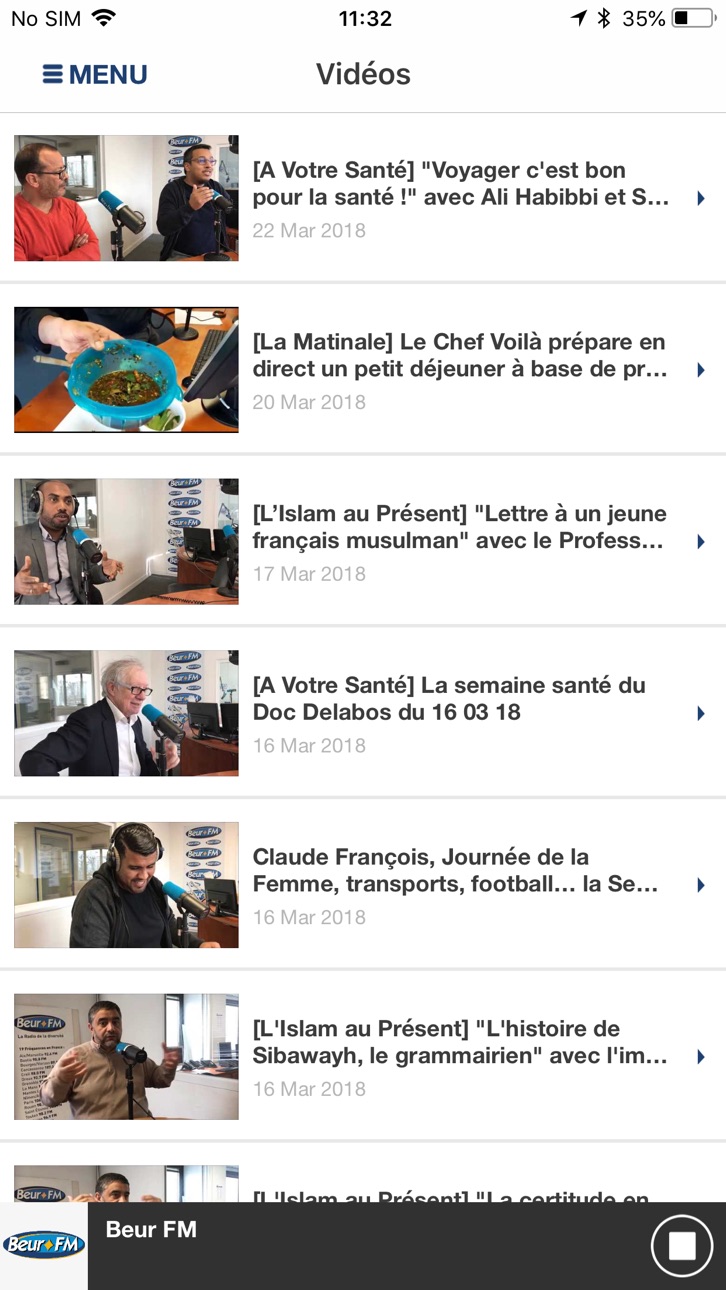The height and width of the screenshot is (1290, 726).
Task: Open the Doc Delabos semaine santé video
Action: tap(363, 713)
